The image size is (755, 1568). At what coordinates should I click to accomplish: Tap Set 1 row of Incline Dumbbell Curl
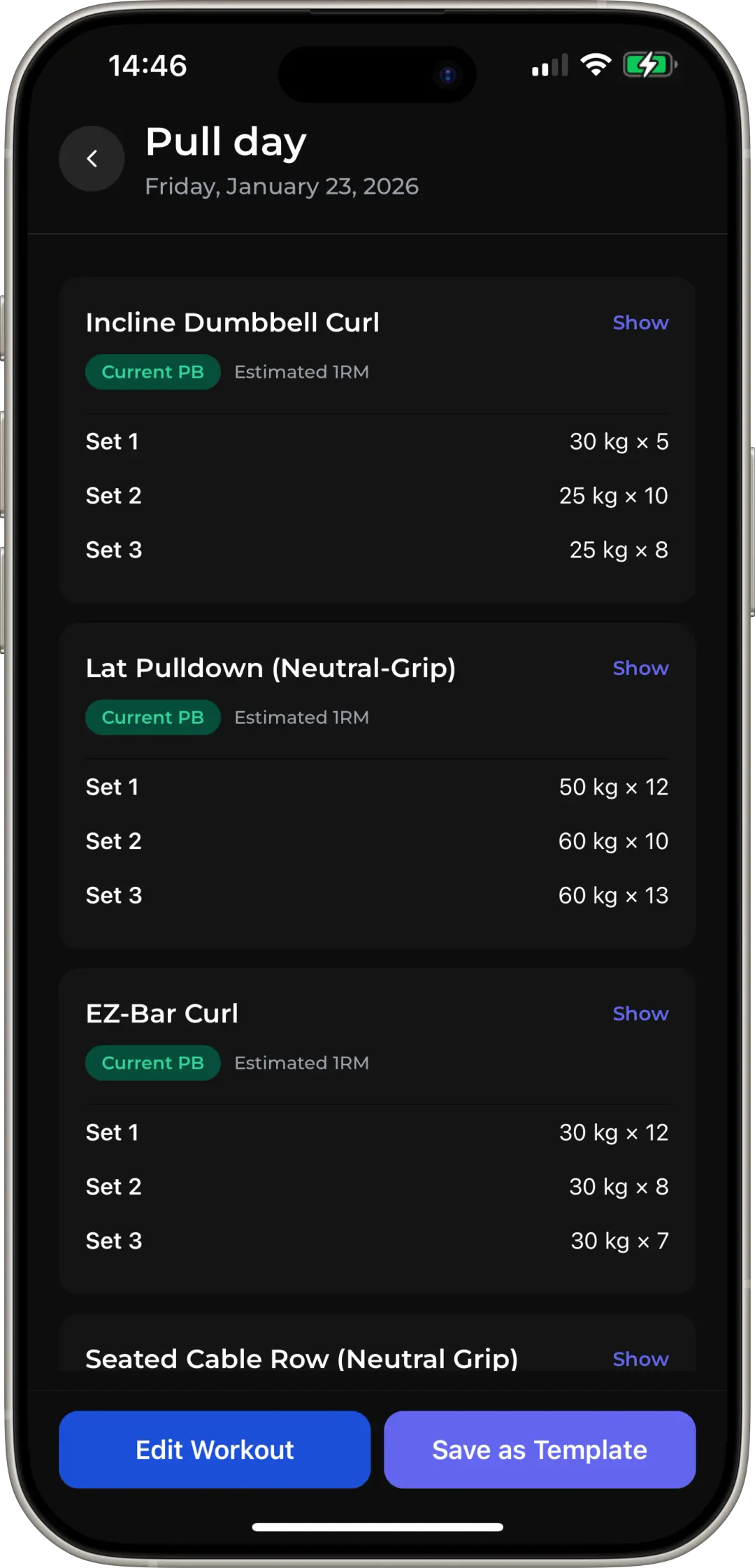click(x=377, y=441)
